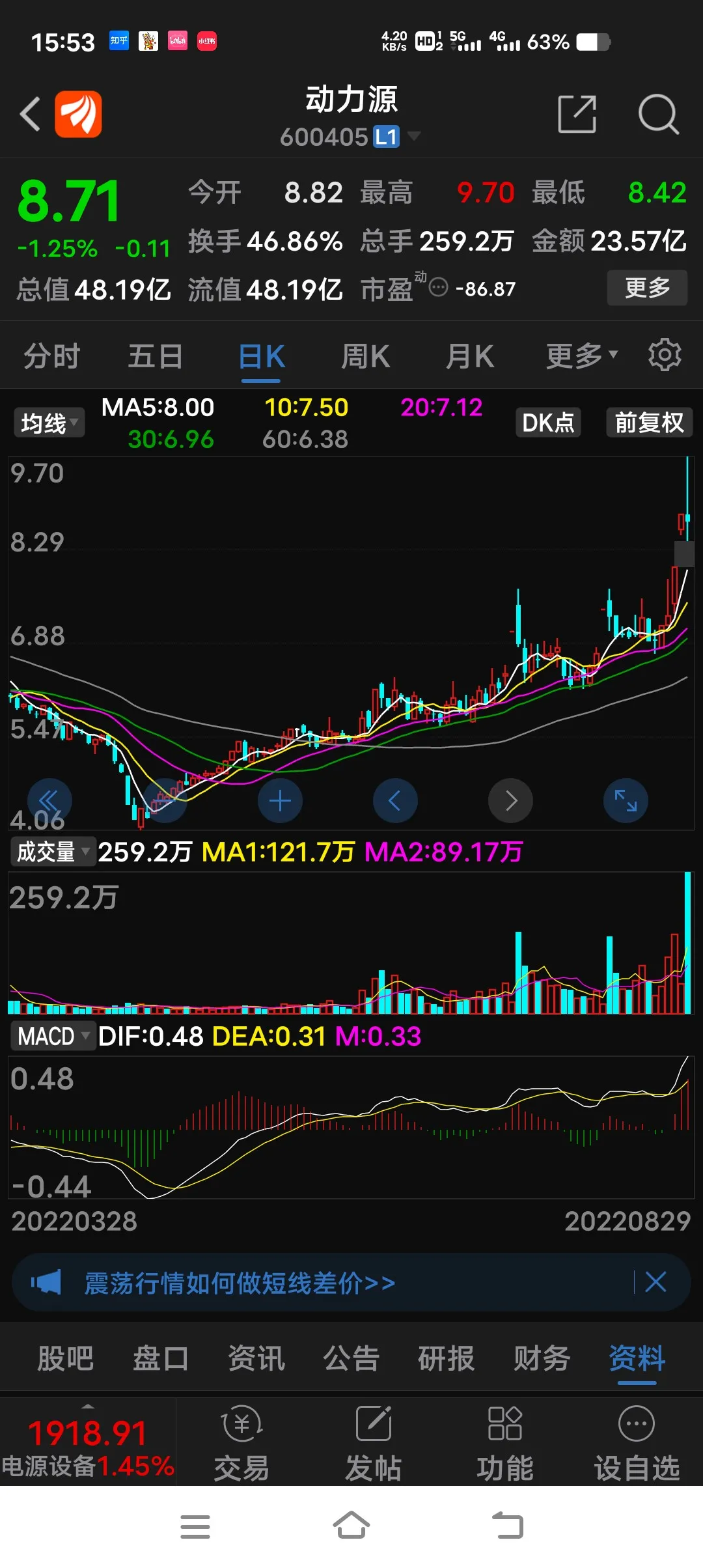
Task: Dismiss the 震荡行情 banner
Action: [x=655, y=1282]
